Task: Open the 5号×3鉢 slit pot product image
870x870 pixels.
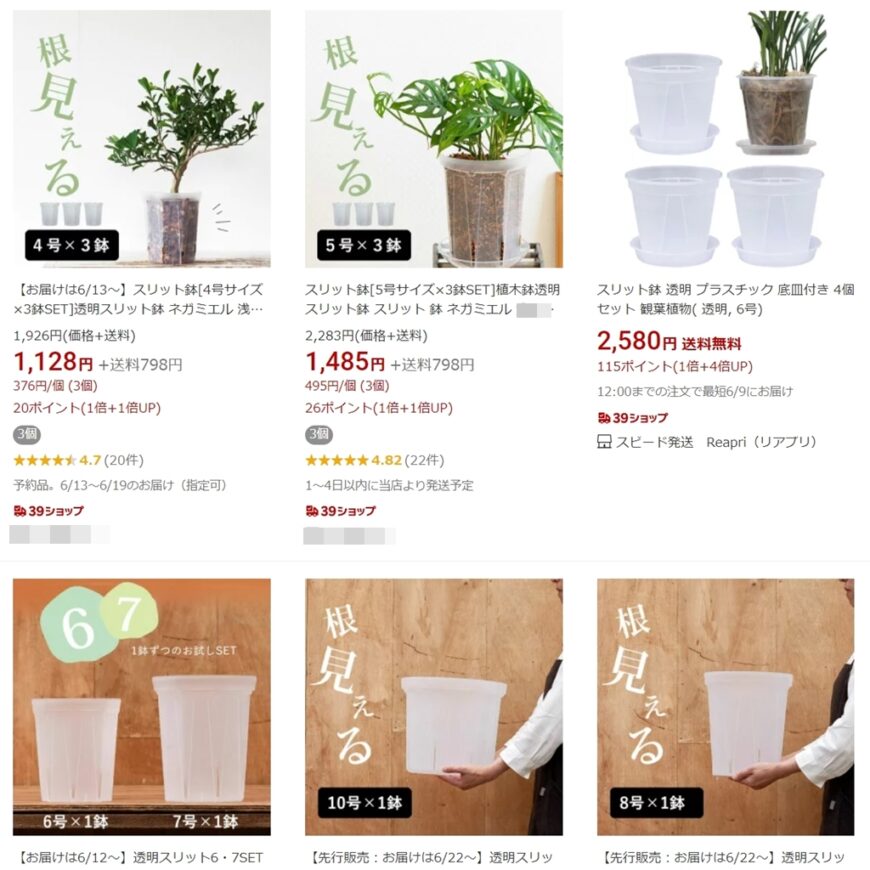Action: [x=433, y=138]
